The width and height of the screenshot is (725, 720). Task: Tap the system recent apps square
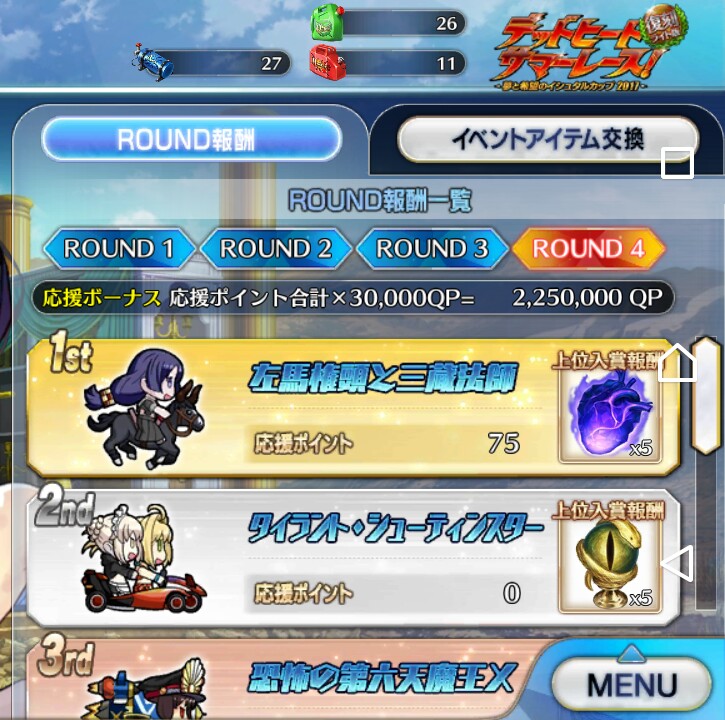(677, 163)
